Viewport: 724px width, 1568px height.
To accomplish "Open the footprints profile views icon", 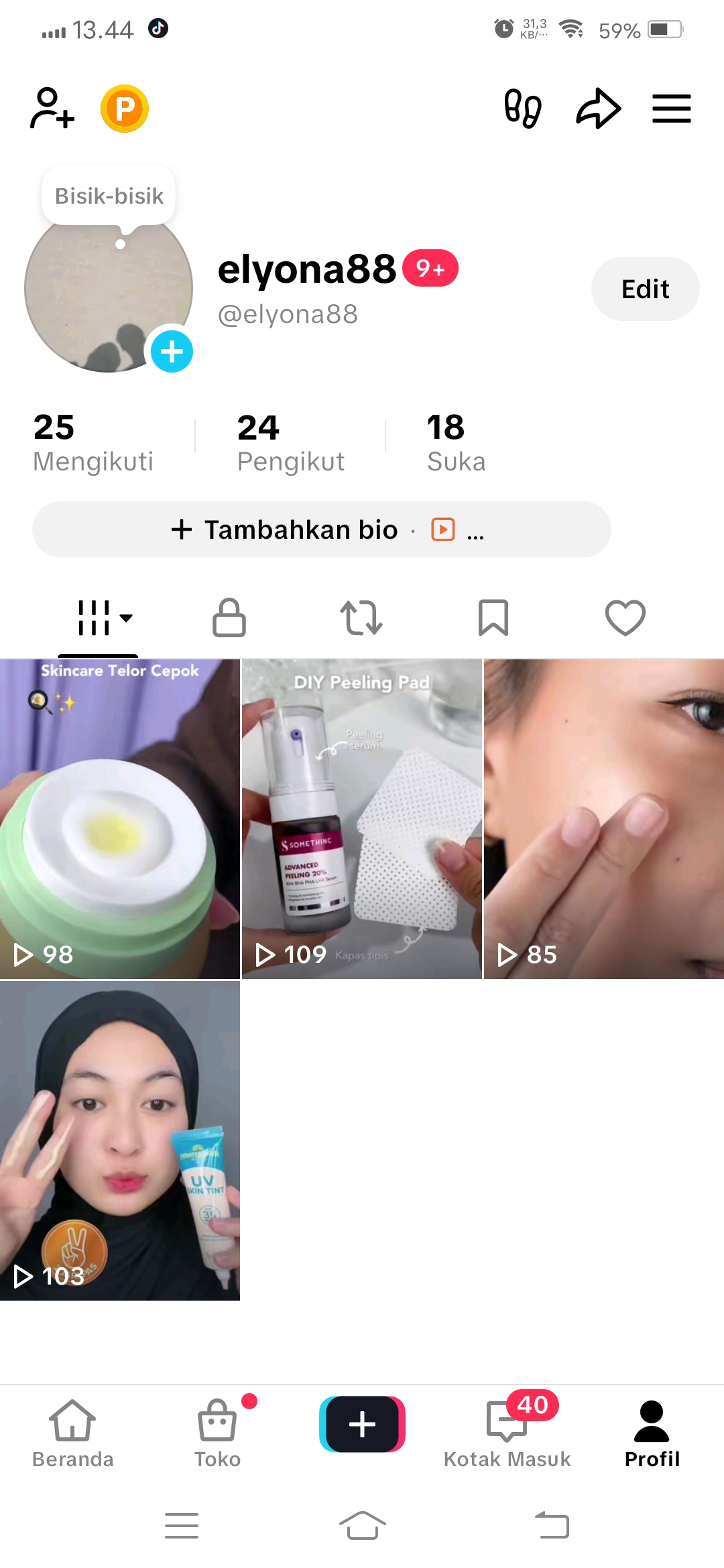I will click(523, 109).
